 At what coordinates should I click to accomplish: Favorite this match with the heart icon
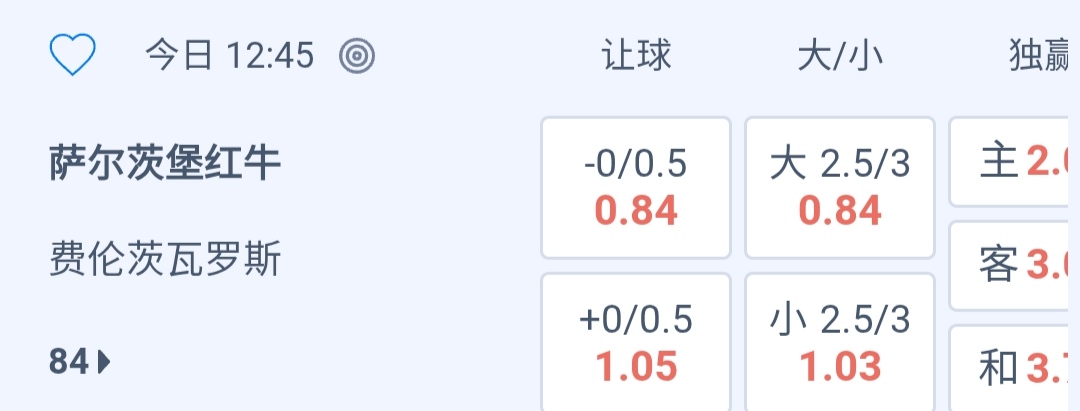72,56
